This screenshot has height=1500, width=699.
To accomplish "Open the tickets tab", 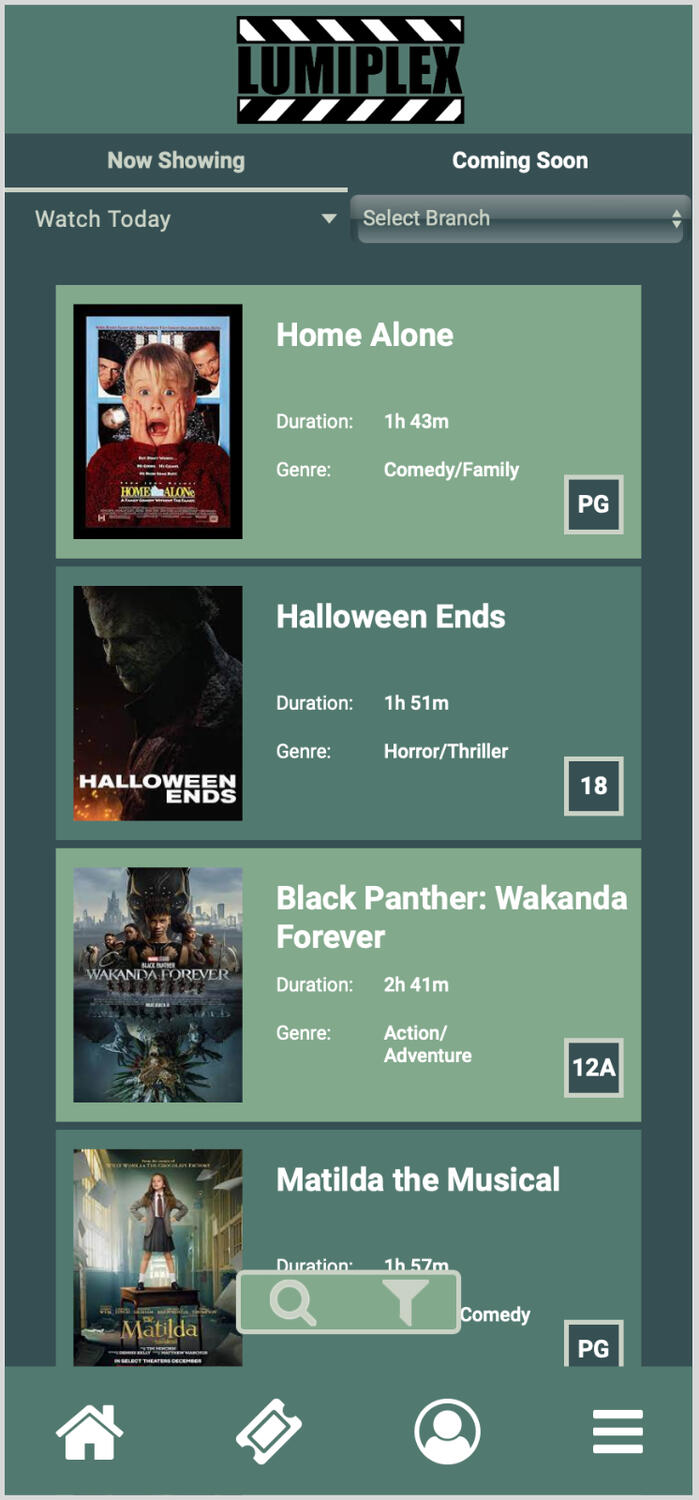I will [269, 1432].
